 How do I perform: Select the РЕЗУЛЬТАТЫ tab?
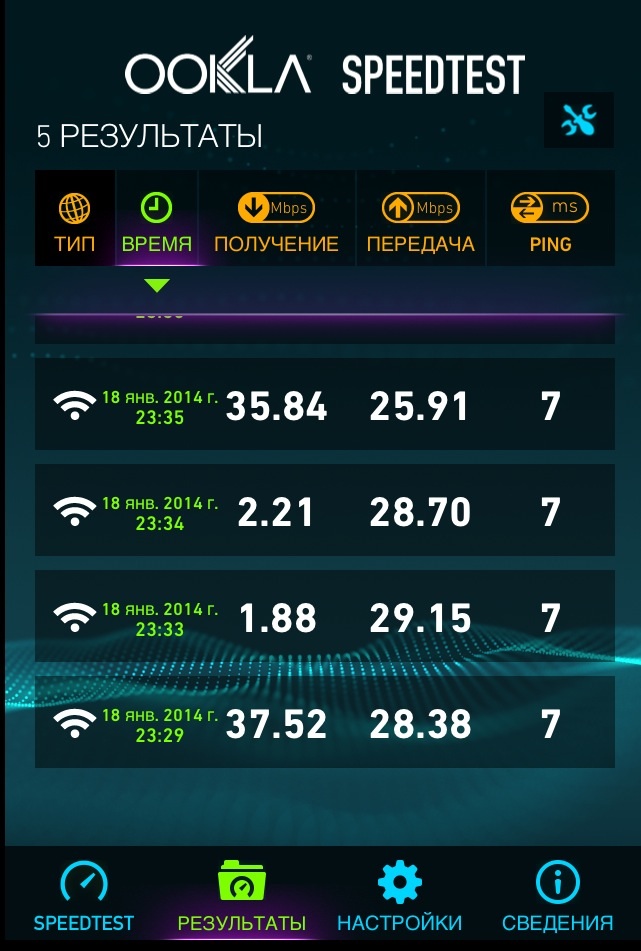click(241, 896)
